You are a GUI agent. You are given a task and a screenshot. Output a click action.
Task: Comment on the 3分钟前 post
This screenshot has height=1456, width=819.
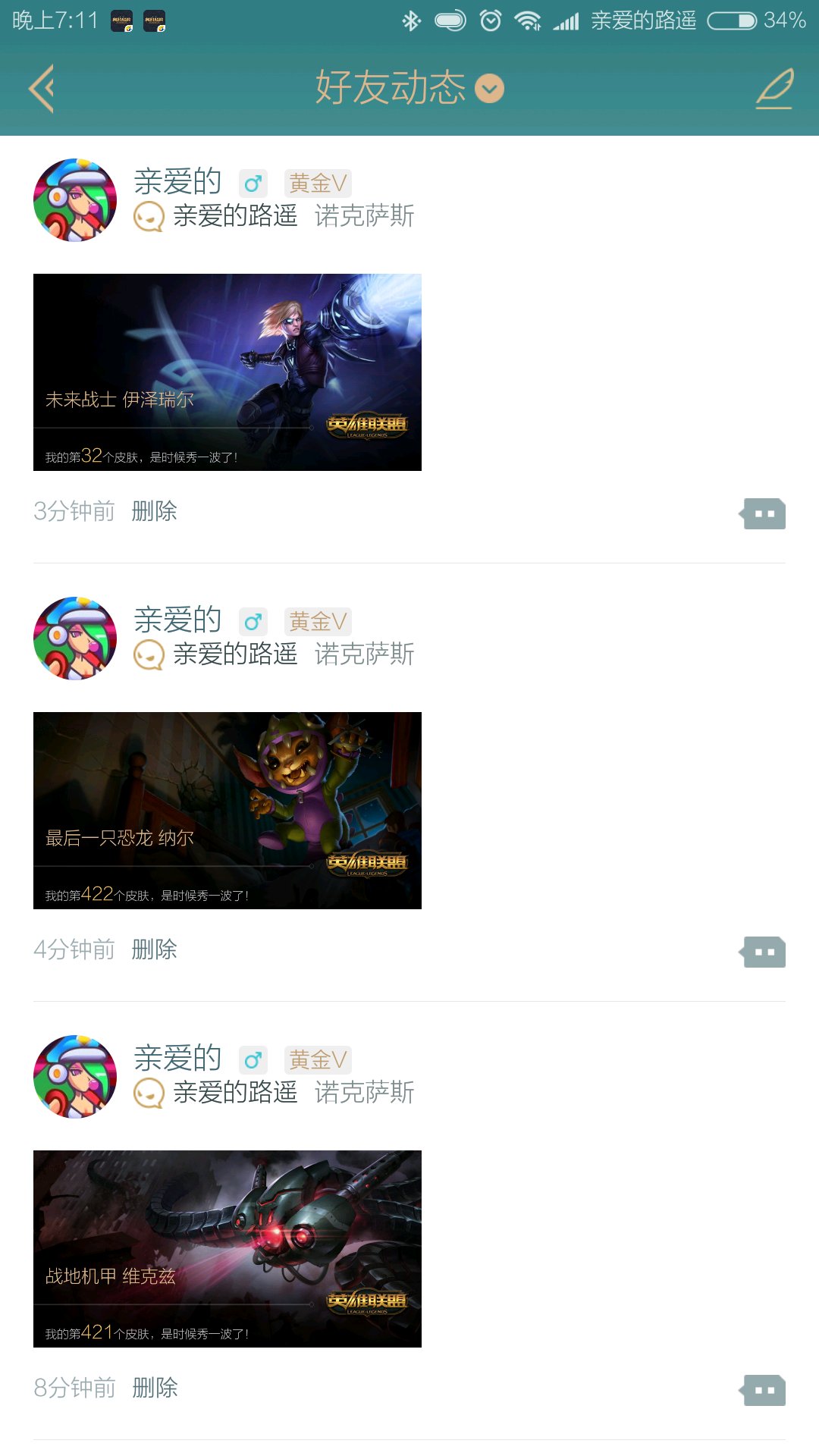point(763,513)
